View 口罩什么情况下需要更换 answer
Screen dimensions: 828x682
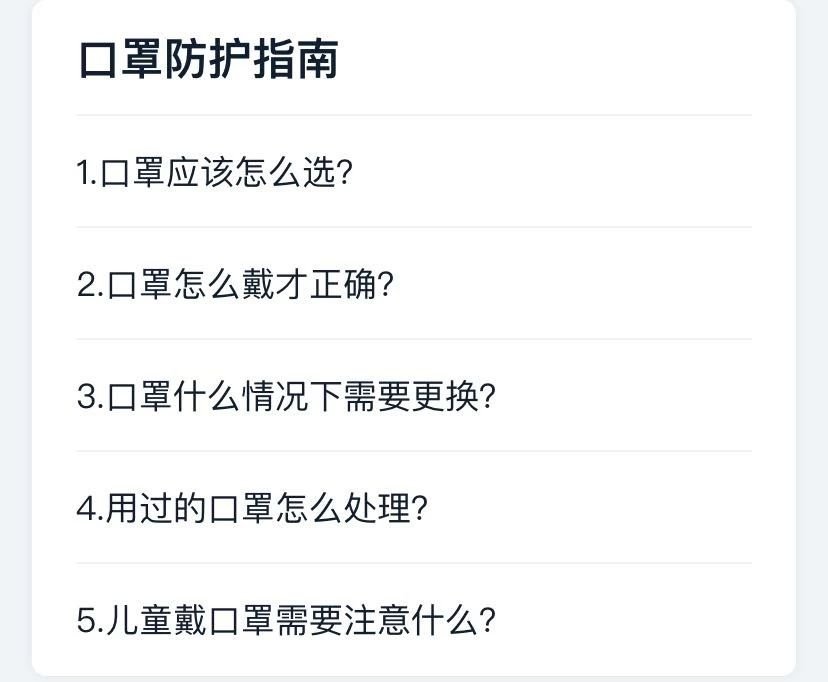[286, 396]
